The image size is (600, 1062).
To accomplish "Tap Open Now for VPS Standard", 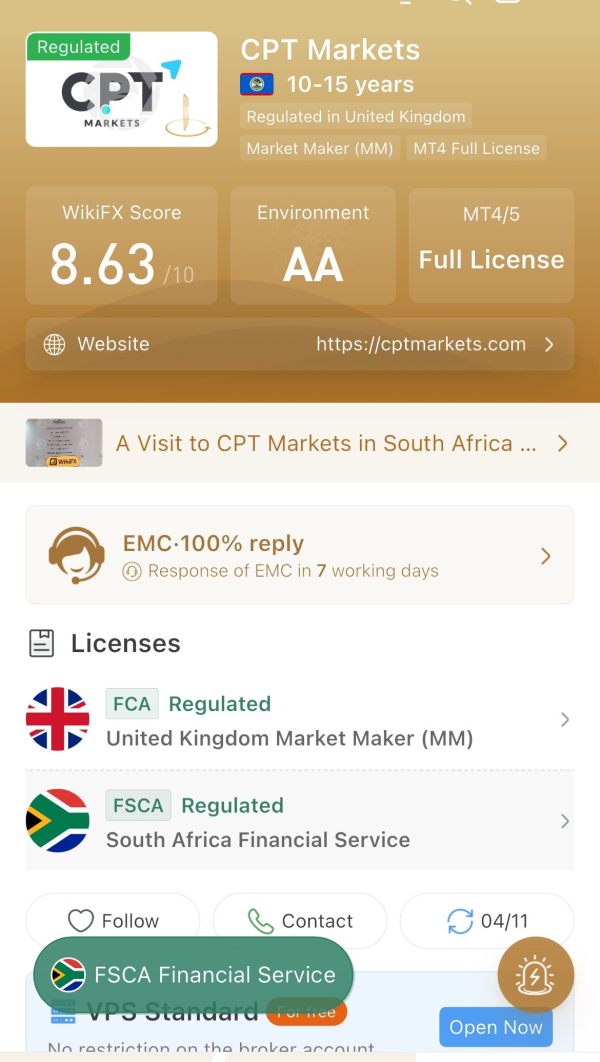I will pyautogui.click(x=496, y=1027).
